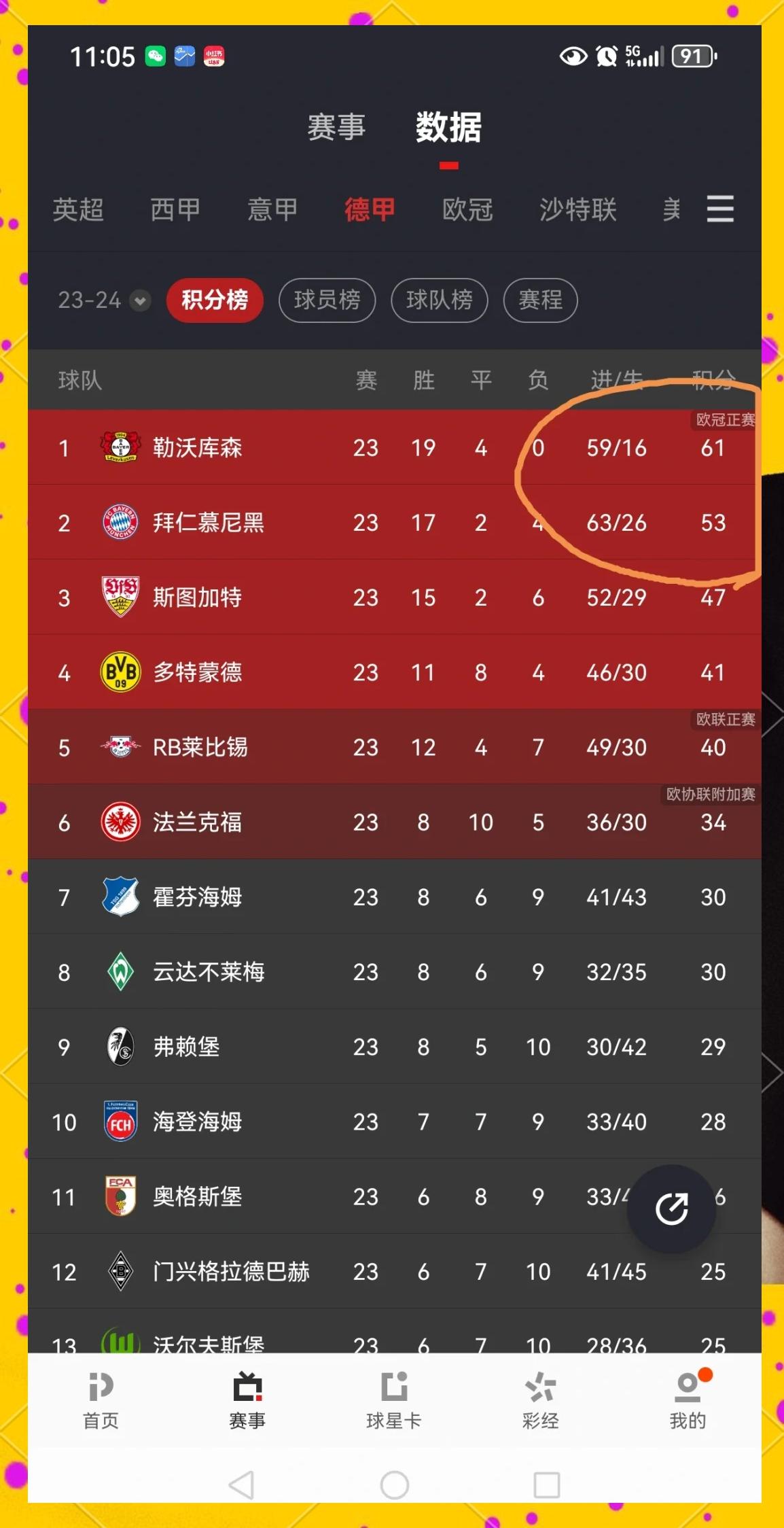Tap the system back button
The height and width of the screenshot is (1528, 784).
[242, 1485]
